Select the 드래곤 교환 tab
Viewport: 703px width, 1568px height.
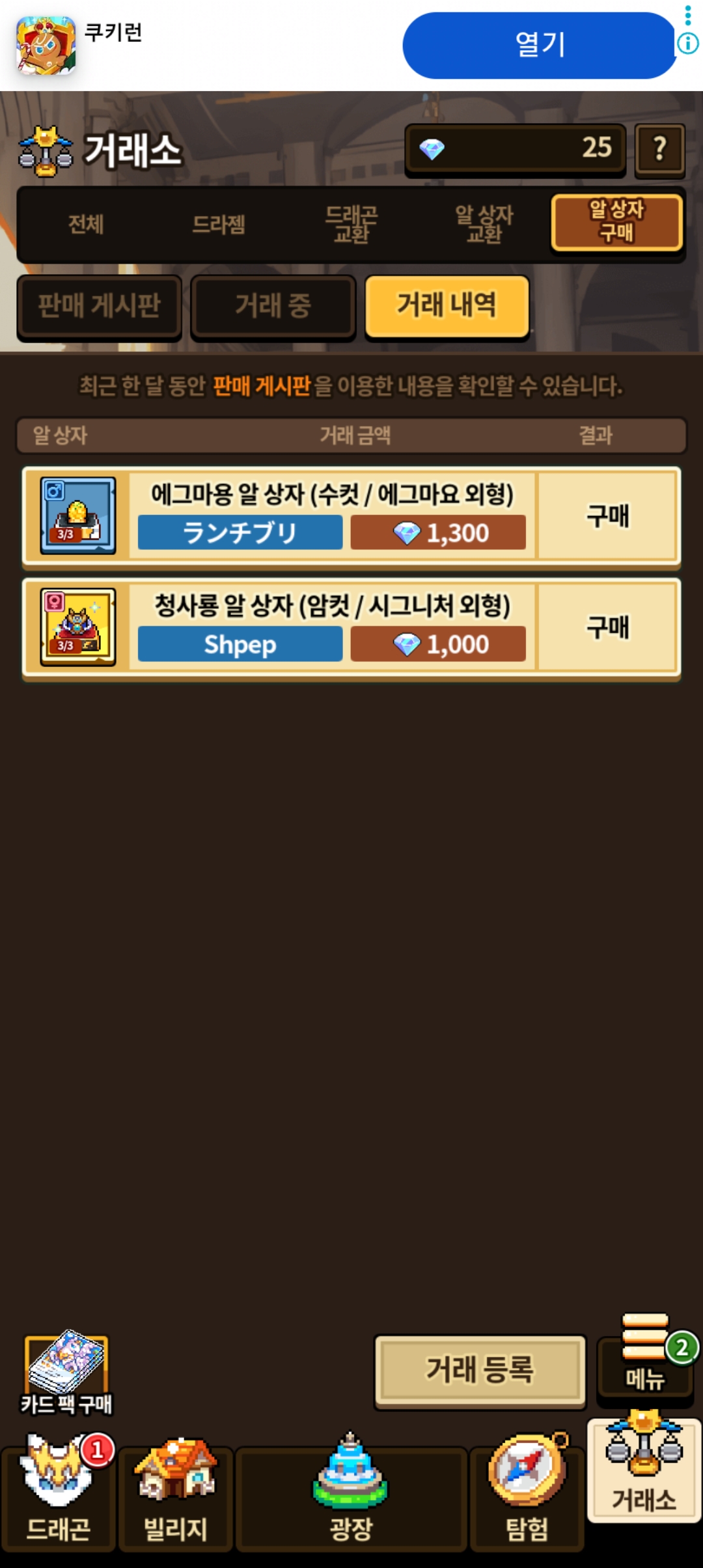[x=351, y=225]
